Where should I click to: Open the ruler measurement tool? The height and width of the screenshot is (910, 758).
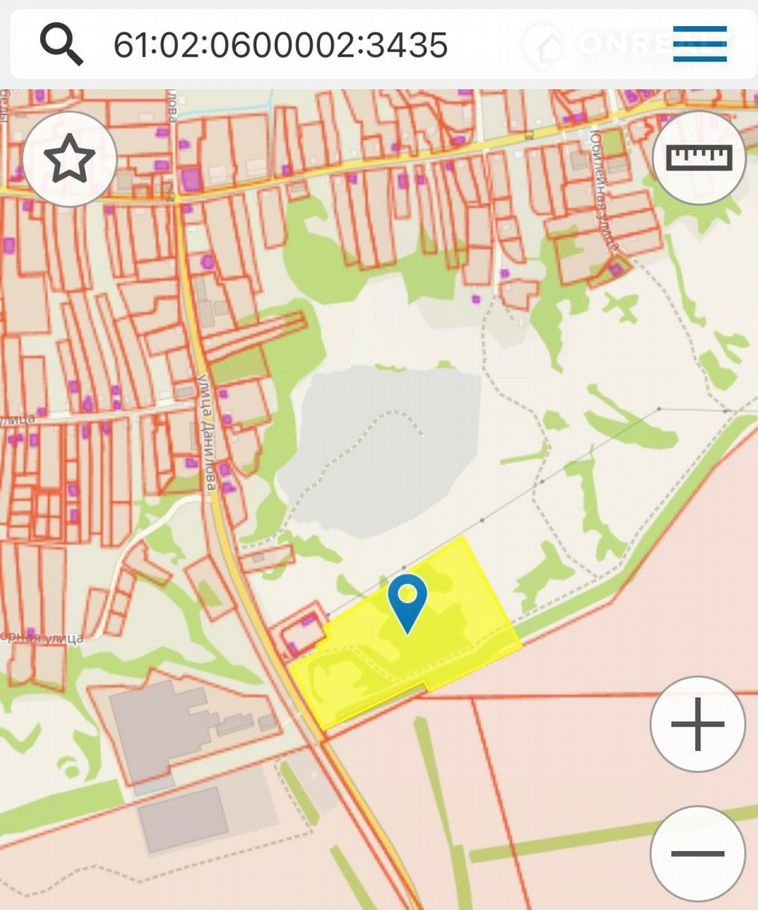(x=699, y=158)
